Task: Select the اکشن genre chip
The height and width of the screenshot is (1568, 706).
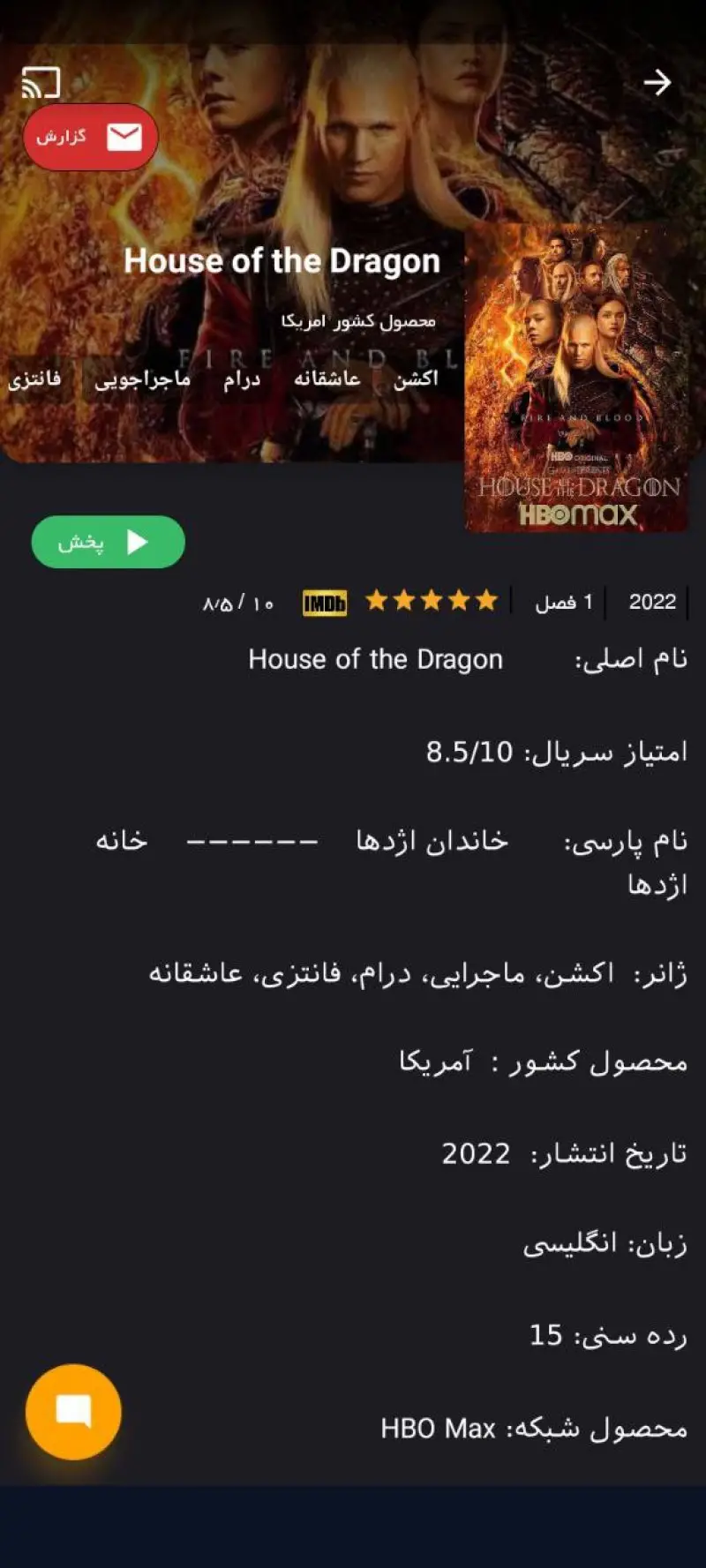Action: point(416,379)
